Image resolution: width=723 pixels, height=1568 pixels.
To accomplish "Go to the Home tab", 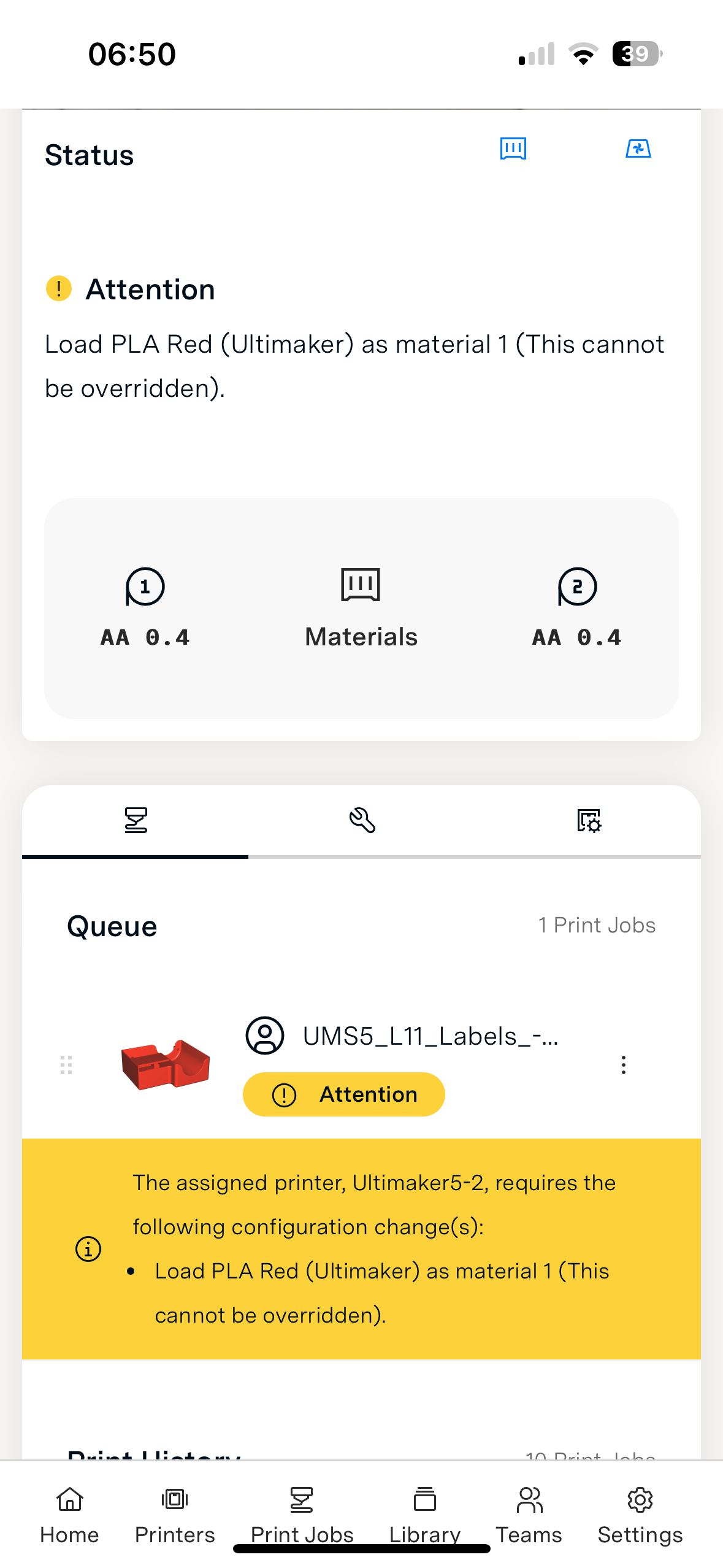I will click(x=69, y=1514).
